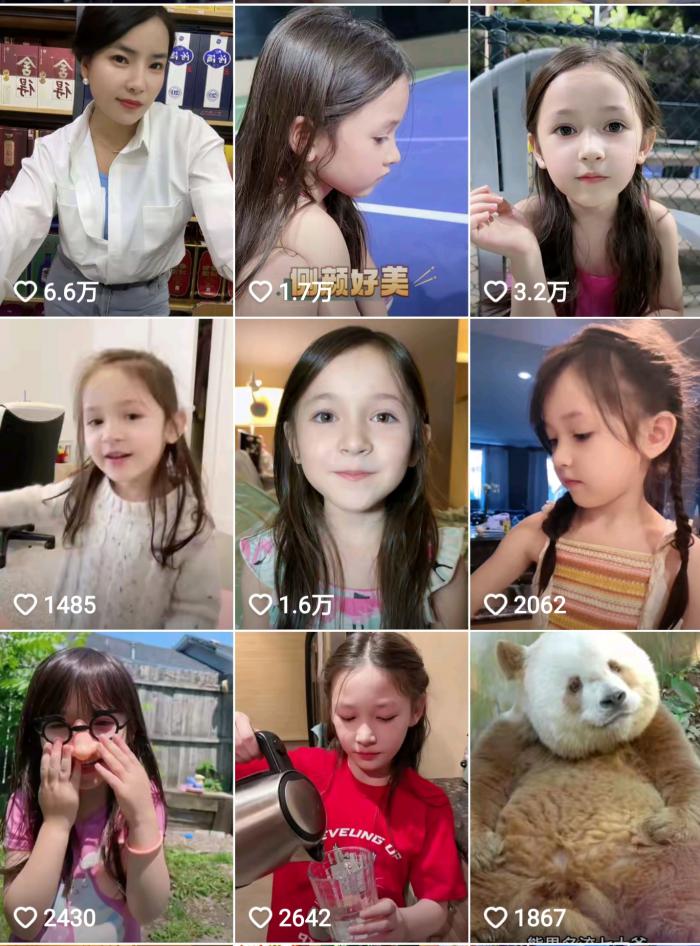Play the video with 2062 likes
The height and width of the screenshot is (946, 700).
585,473
